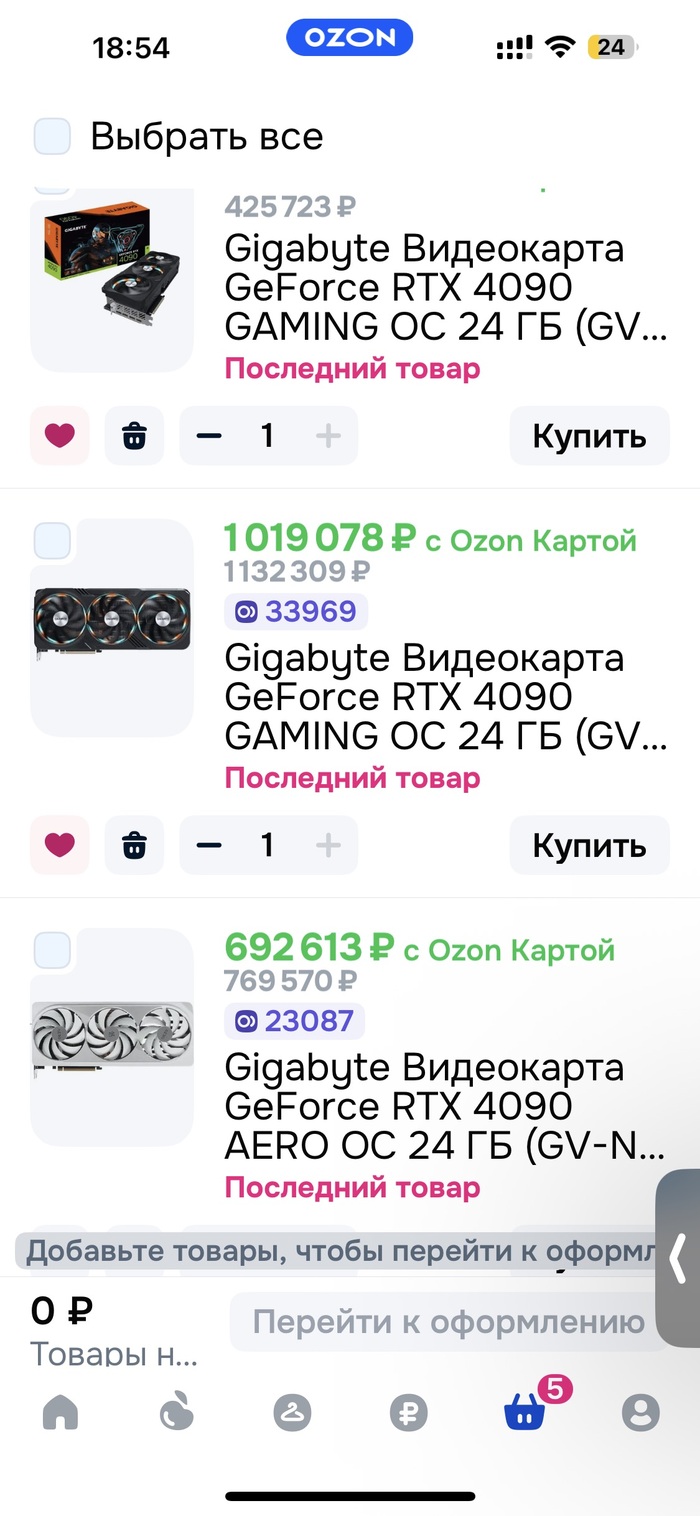This screenshot has height=1516, width=700.
Task: Tap Купить for the 1 019 078 ₽ card
Action: click(x=589, y=846)
